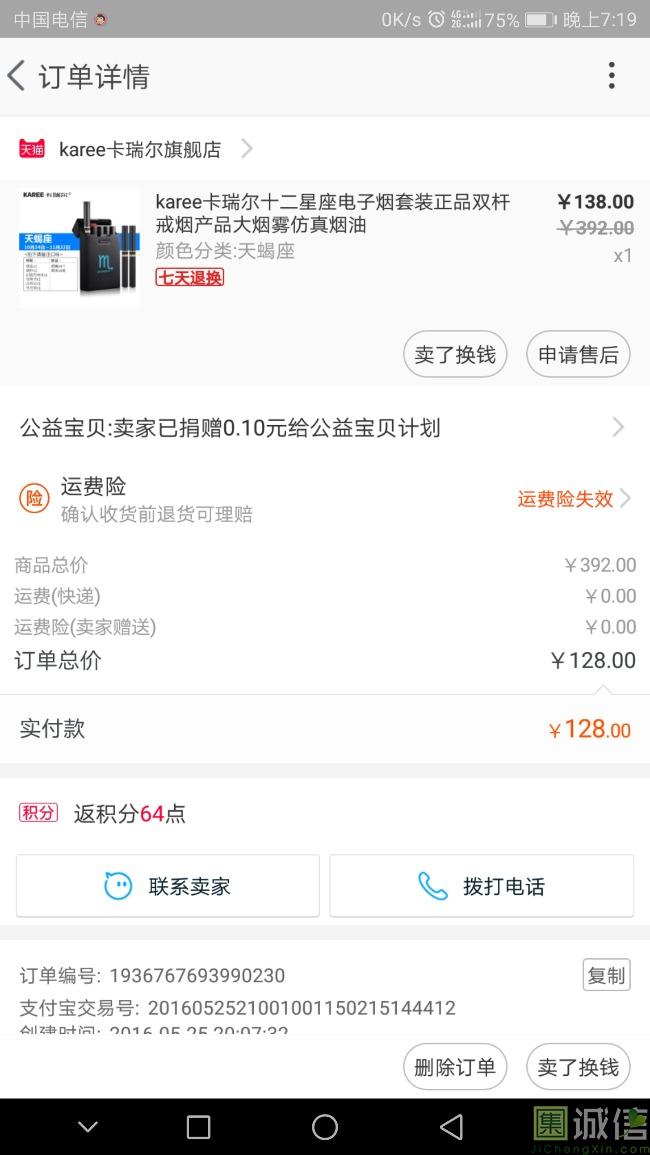Tap 卖了换钱 in the bottom bar
Image resolution: width=650 pixels, height=1155 pixels.
click(578, 1067)
